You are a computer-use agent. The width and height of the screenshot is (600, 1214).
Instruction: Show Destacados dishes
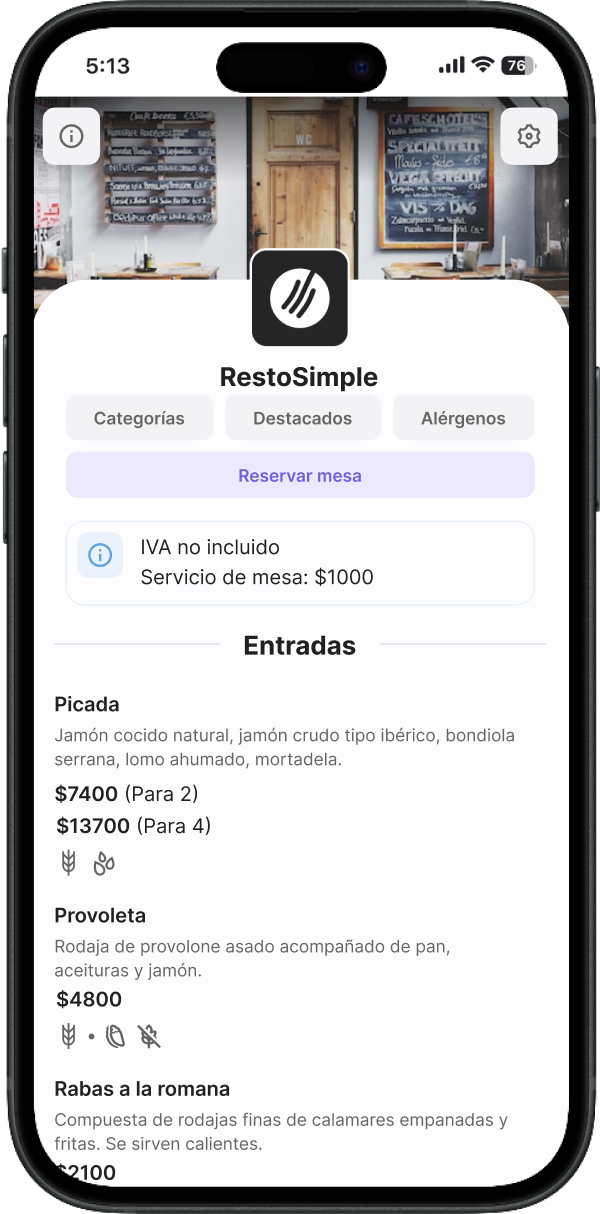click(302, 418)
